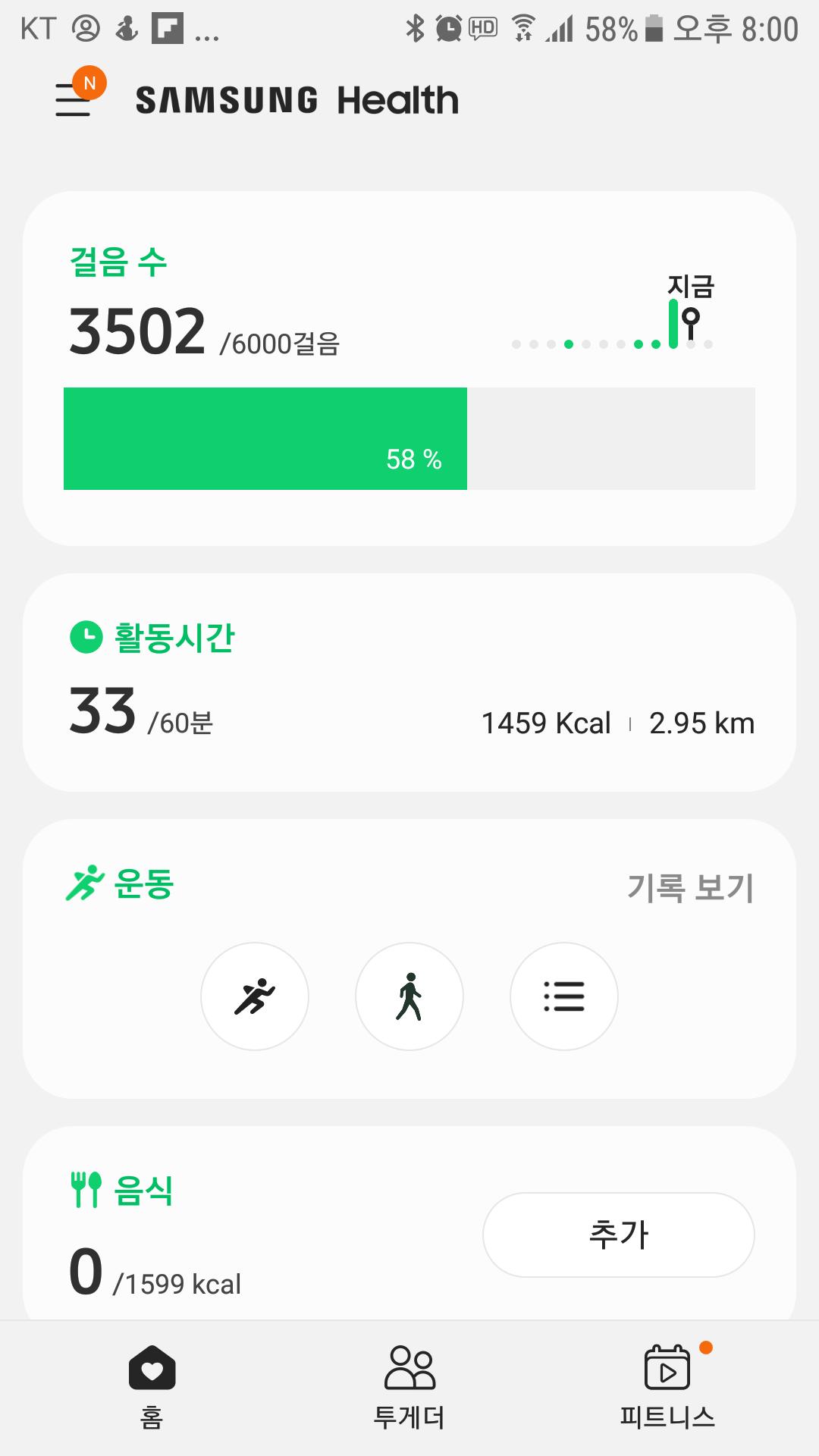Open the hamburger drawer menu

point(74,100)
